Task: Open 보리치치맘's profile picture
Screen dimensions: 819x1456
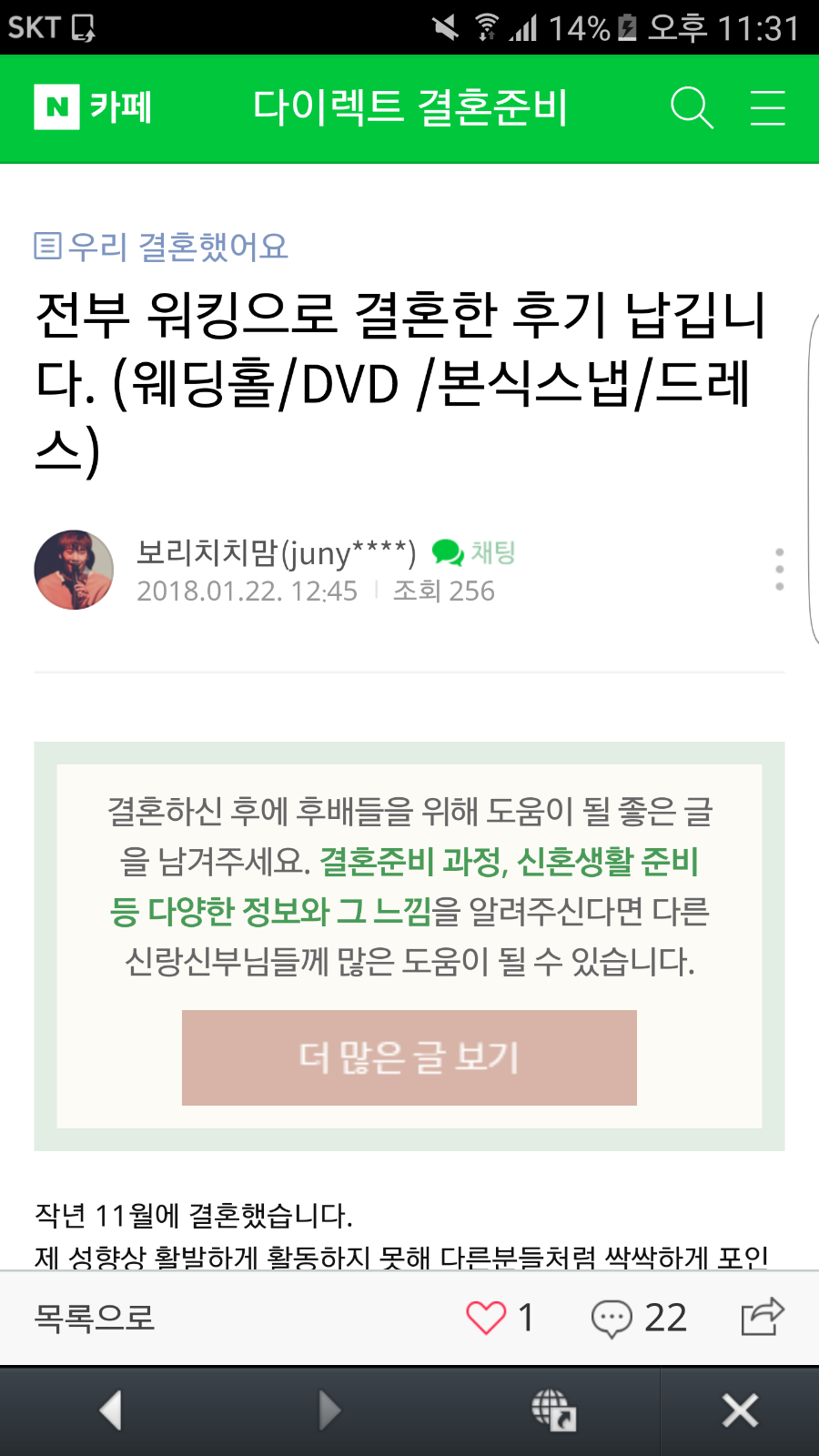Action: (x=74, y=570)
